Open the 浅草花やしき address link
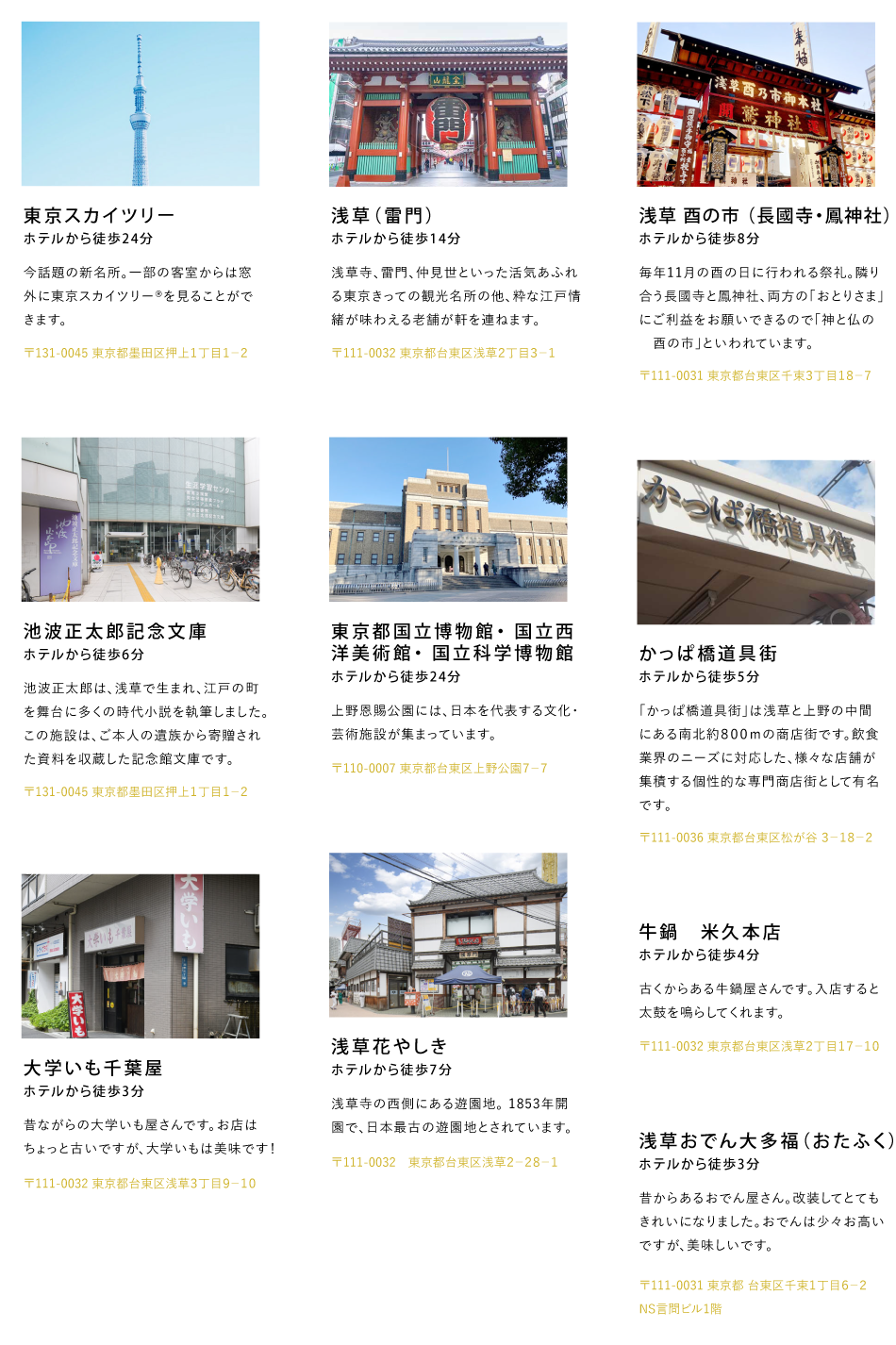 444,1162
